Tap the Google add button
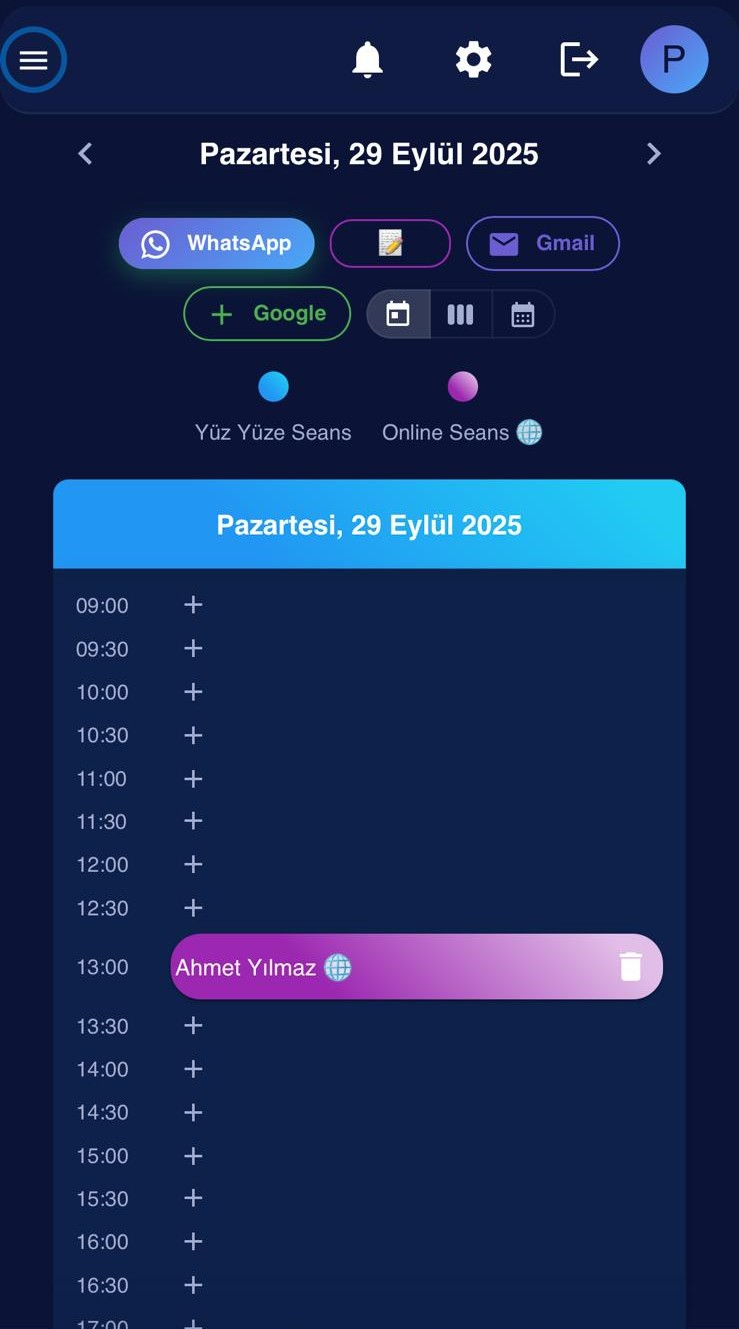 point(267,314)
